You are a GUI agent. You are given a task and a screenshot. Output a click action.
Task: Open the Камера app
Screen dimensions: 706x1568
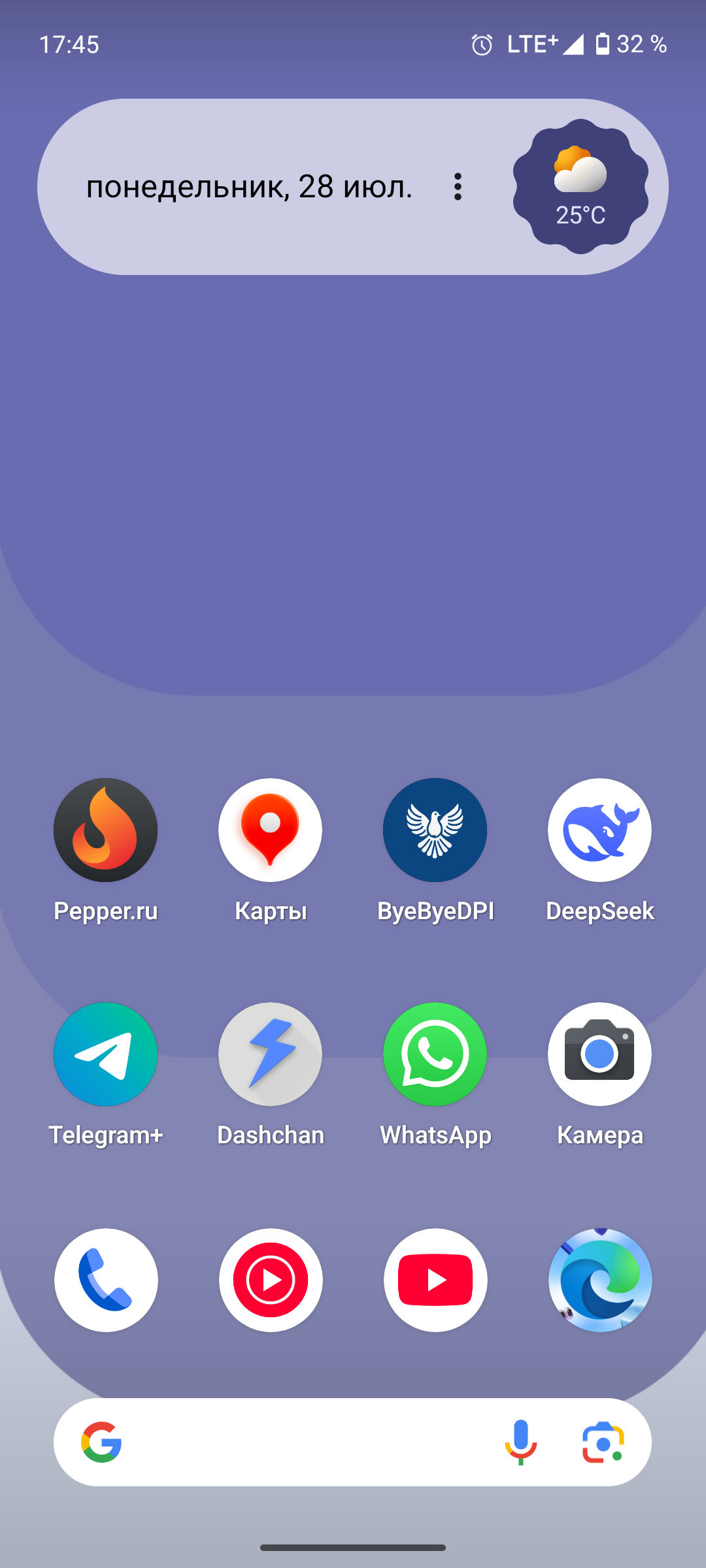point(599,1054)
